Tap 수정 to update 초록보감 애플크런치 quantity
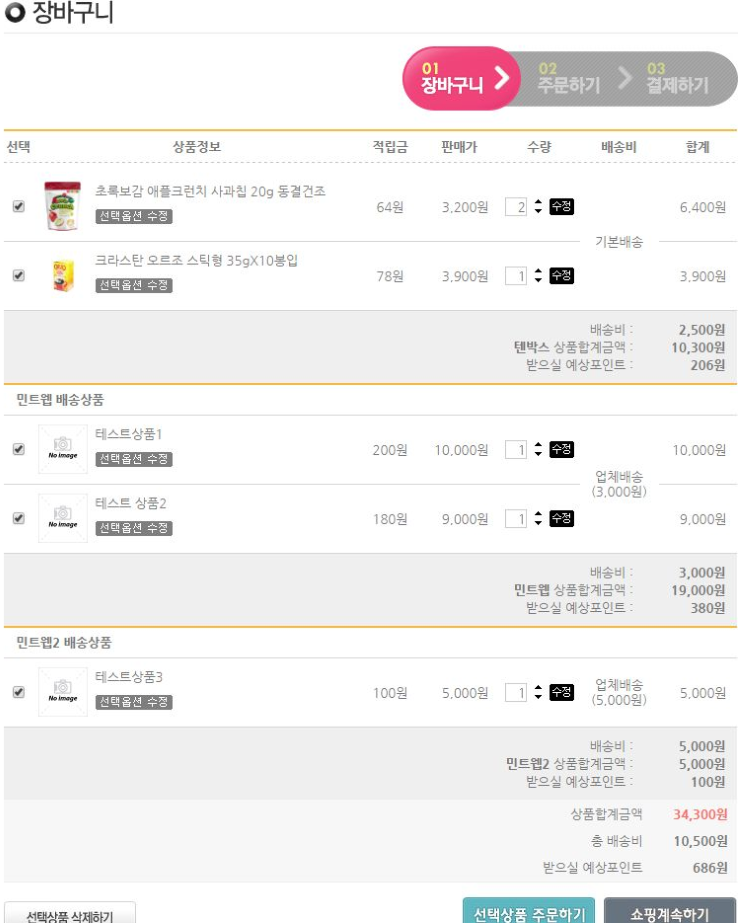 (x=562, y=207)
